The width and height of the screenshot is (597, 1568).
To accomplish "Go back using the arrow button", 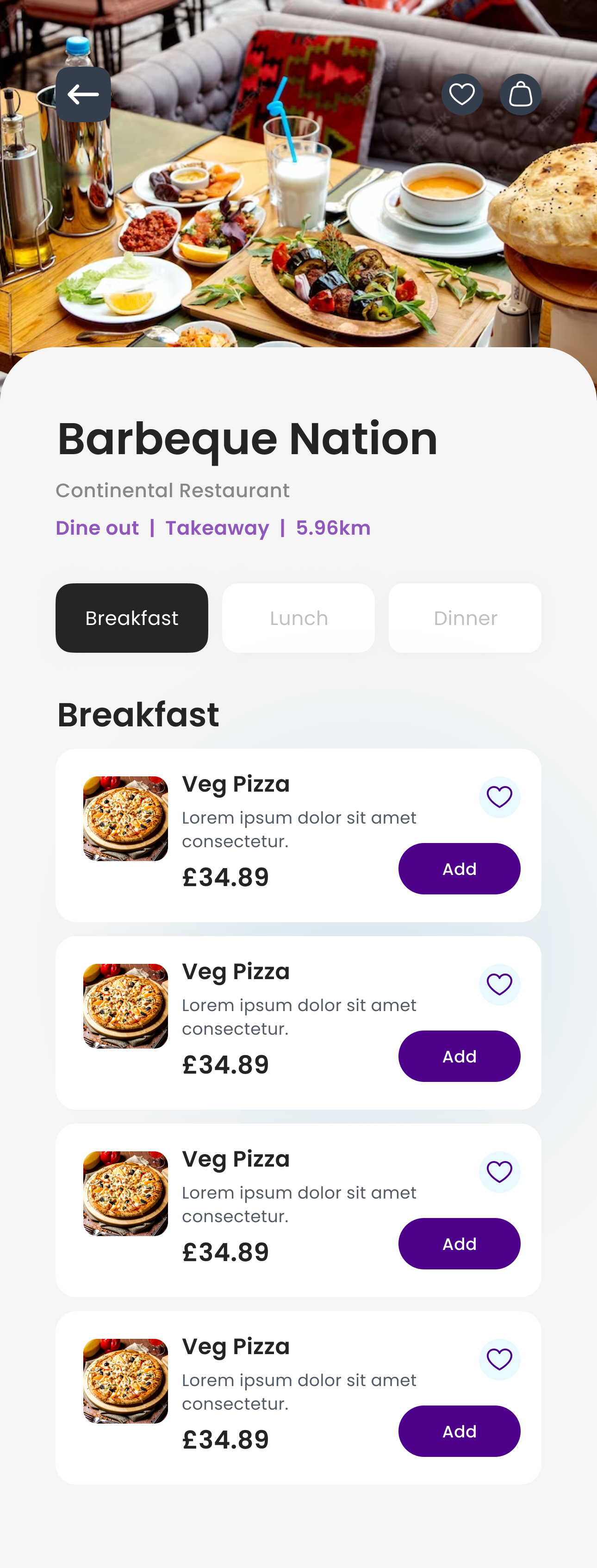I will pos(83,94).
